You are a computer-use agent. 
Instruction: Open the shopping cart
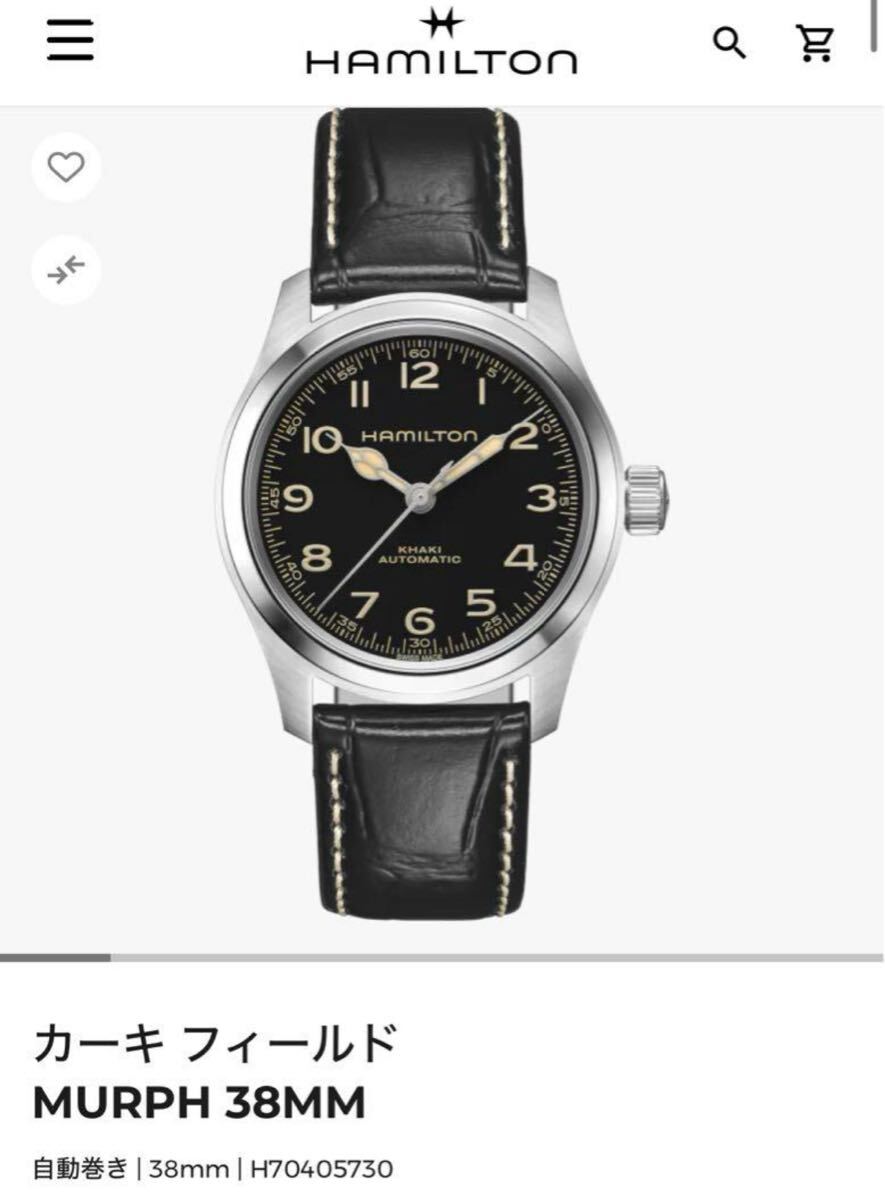point(814,43)
